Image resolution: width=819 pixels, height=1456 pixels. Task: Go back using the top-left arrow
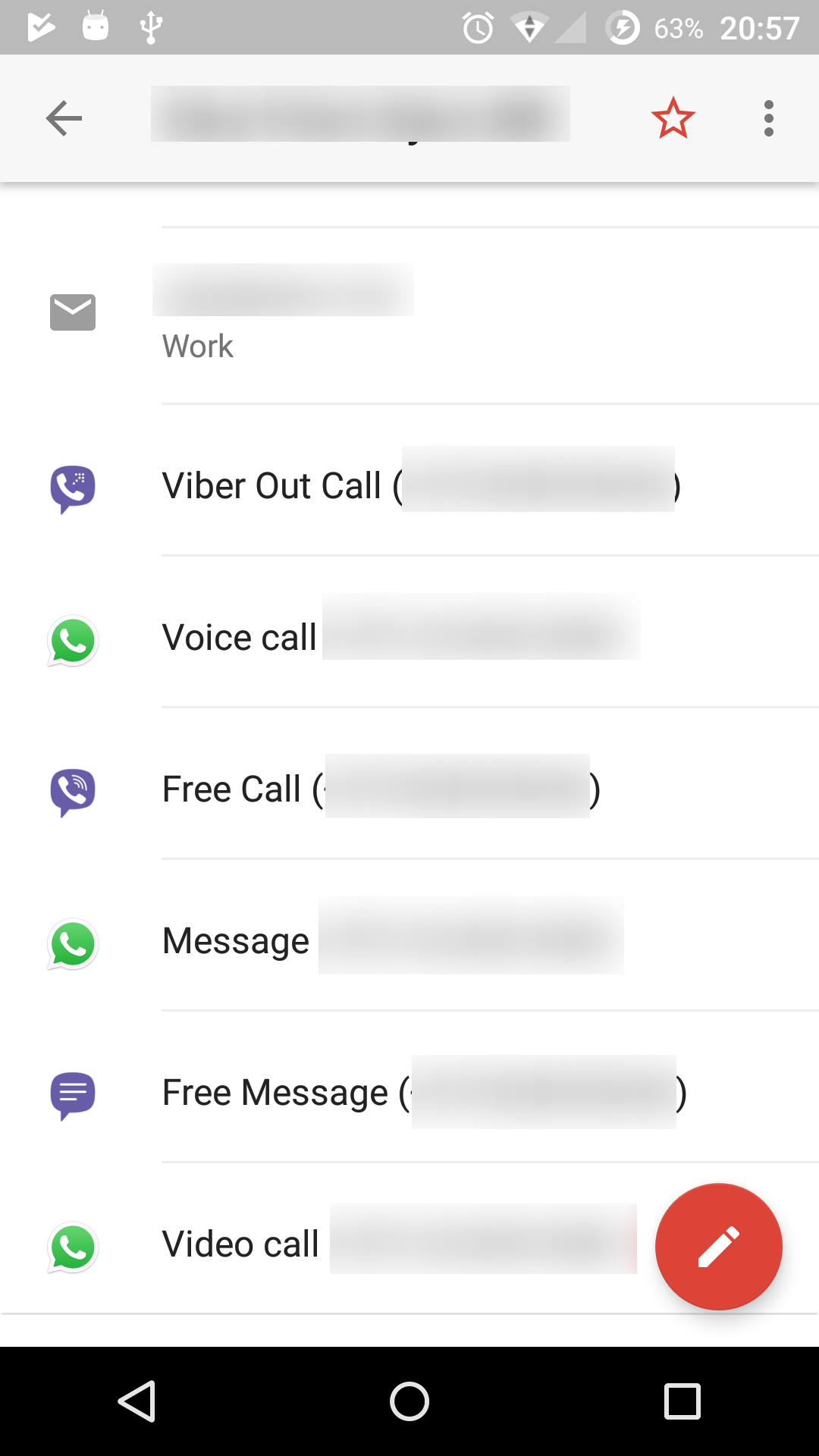(x=64, y=118)
